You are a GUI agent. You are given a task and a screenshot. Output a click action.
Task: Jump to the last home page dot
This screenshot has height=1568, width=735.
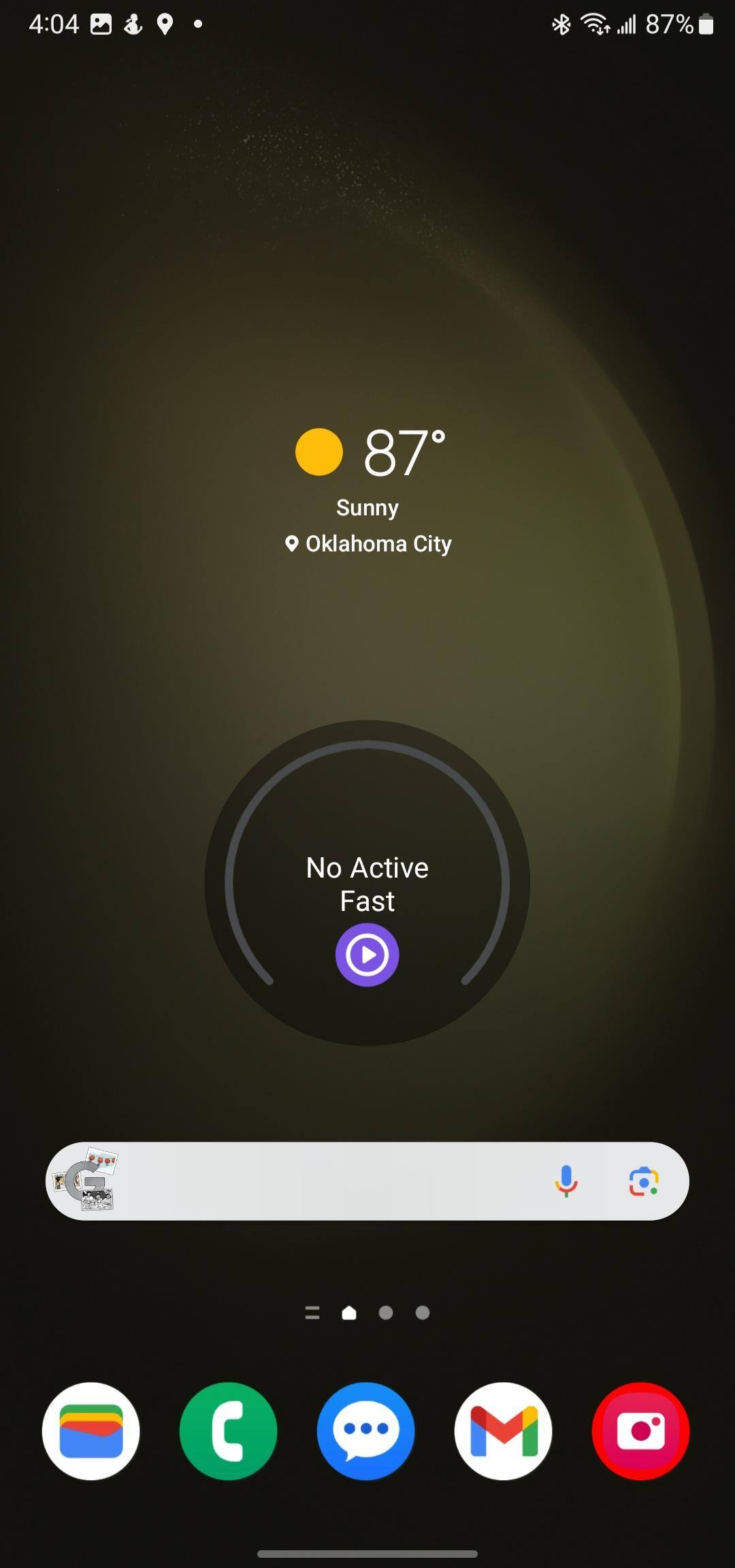[423, 1313]
